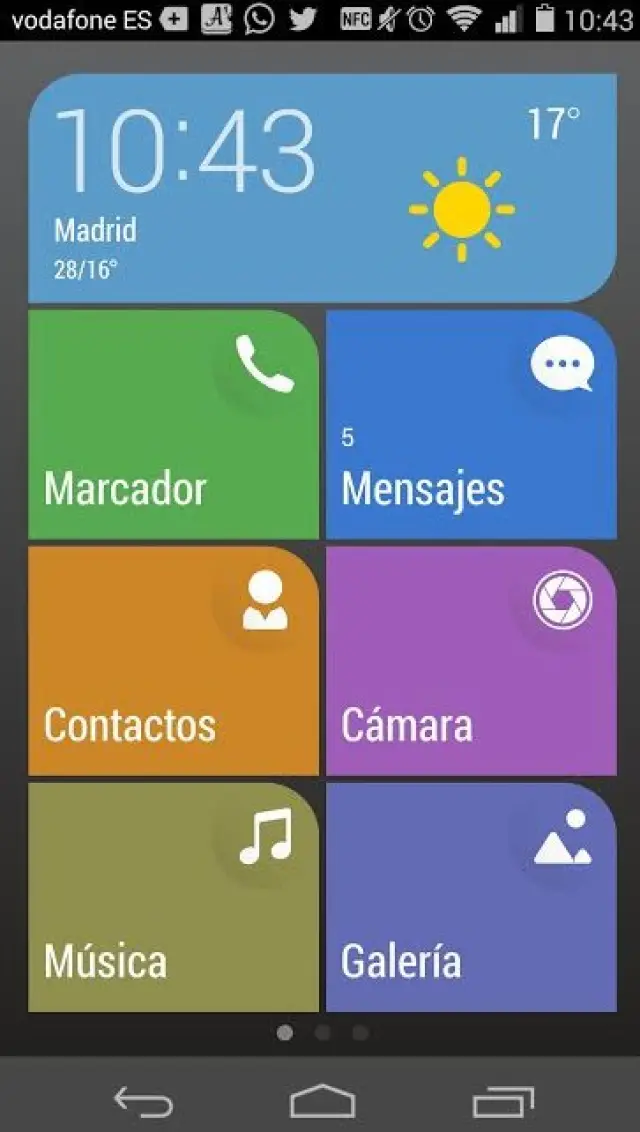Screen dimensions: 640x1132
Task: Open the Música tile
Action: click(173, 897)
